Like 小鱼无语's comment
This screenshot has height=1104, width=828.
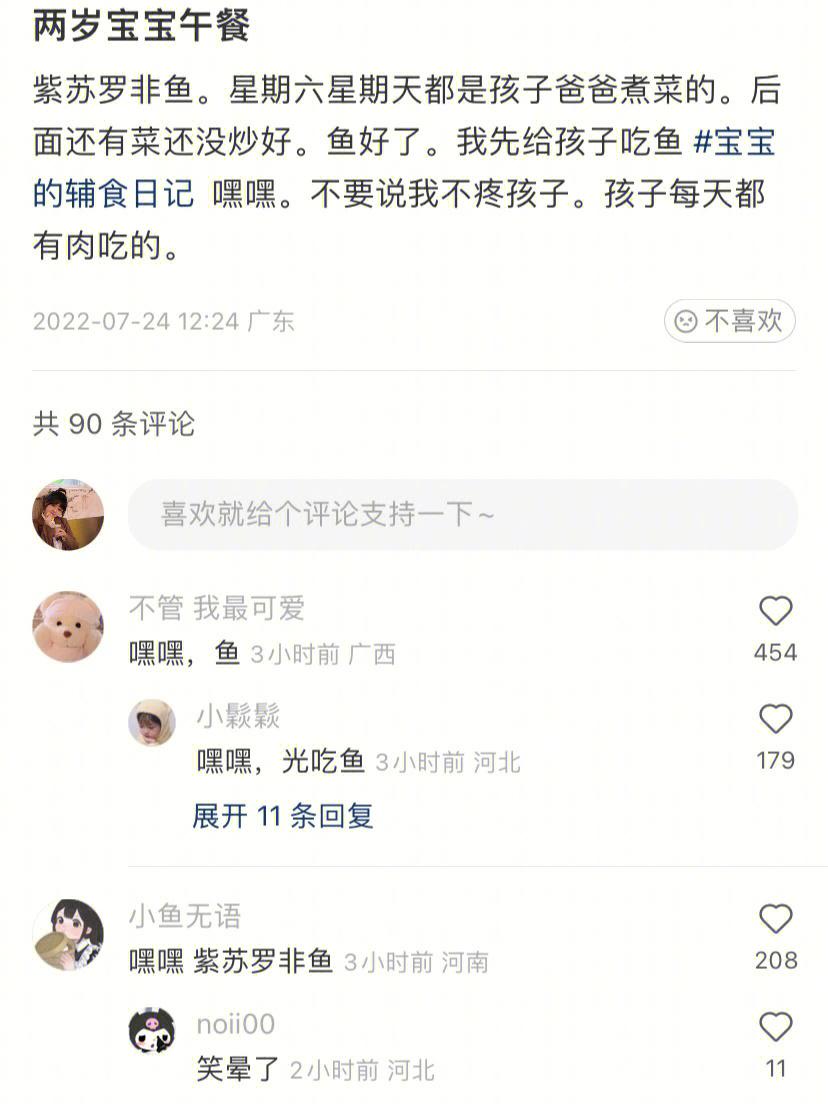[776, 919]
